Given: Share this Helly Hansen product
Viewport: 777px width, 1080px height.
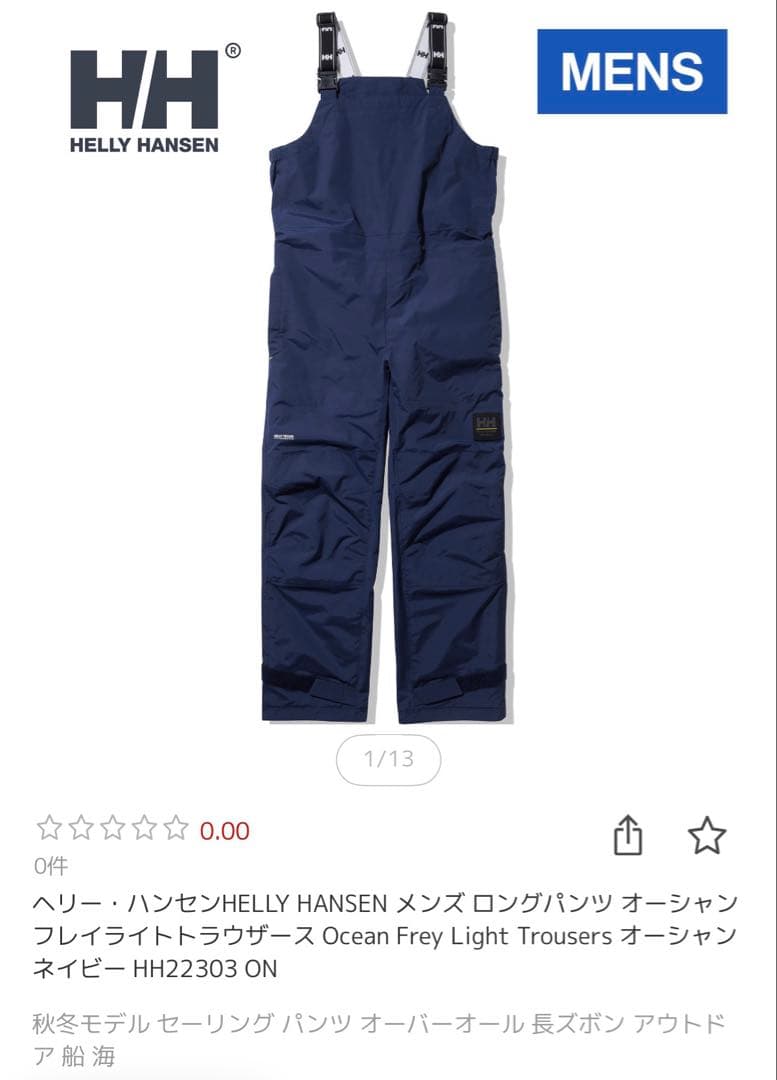Looking at the screenshot, I should [627, 835].
